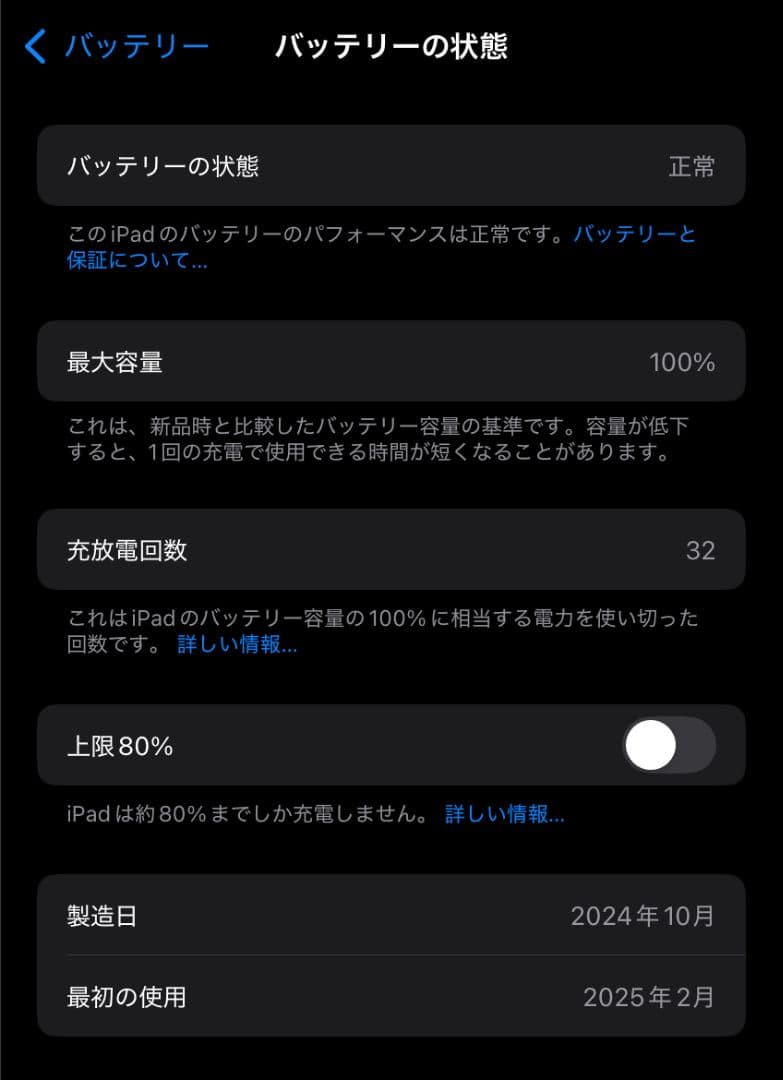Tap the 2024年10月 manufacture date value
783x1080 pixels.
pos(641,915)
